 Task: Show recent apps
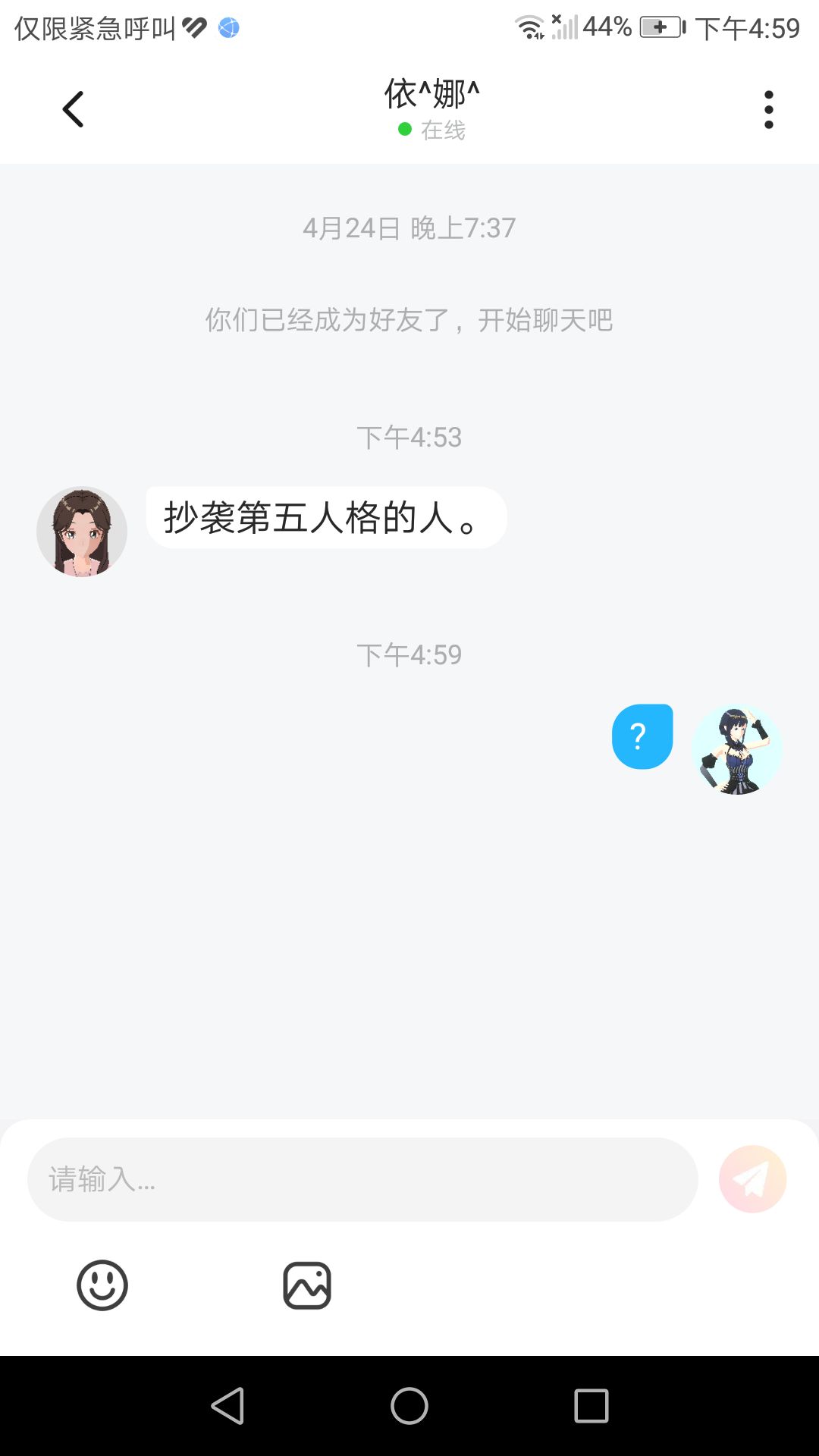591,1407
